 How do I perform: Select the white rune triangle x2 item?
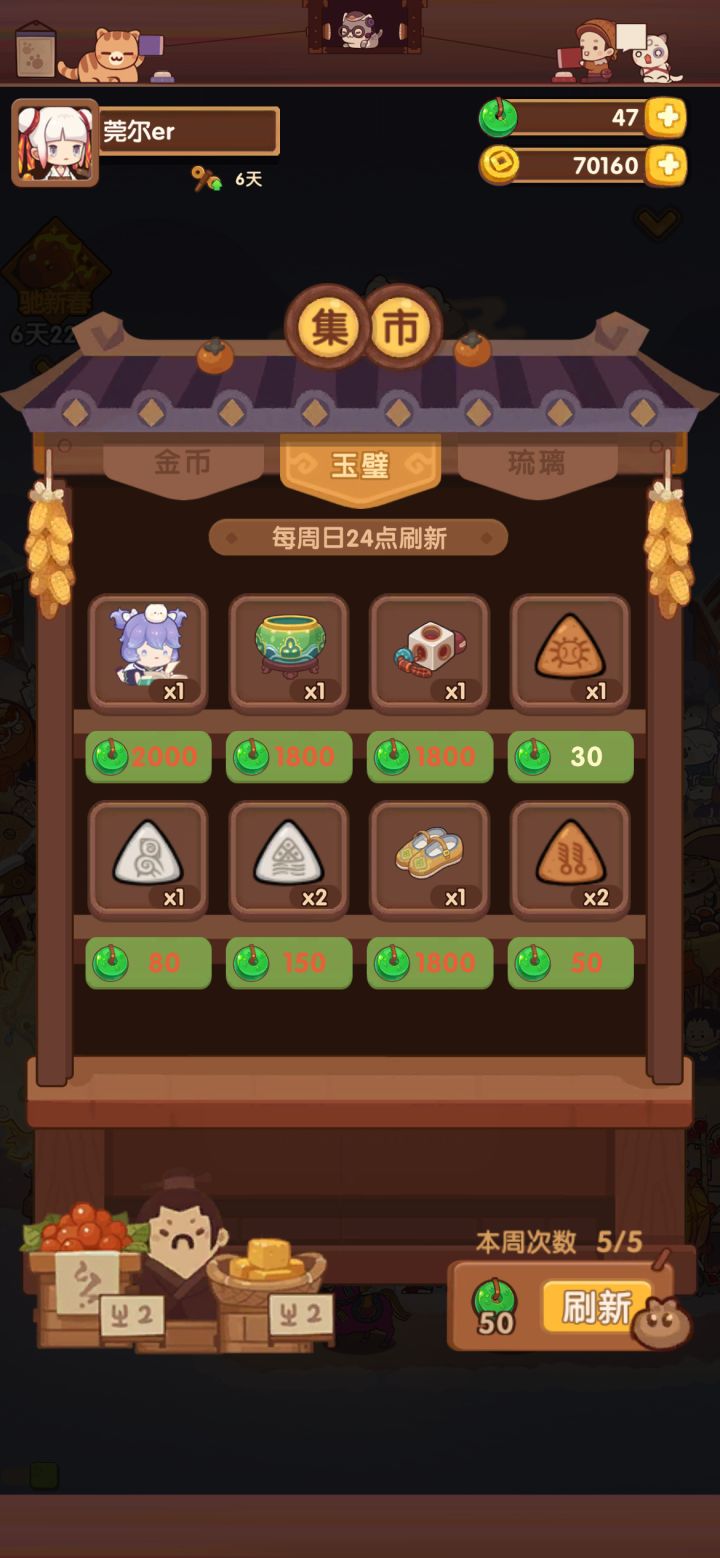coord(288,860)
